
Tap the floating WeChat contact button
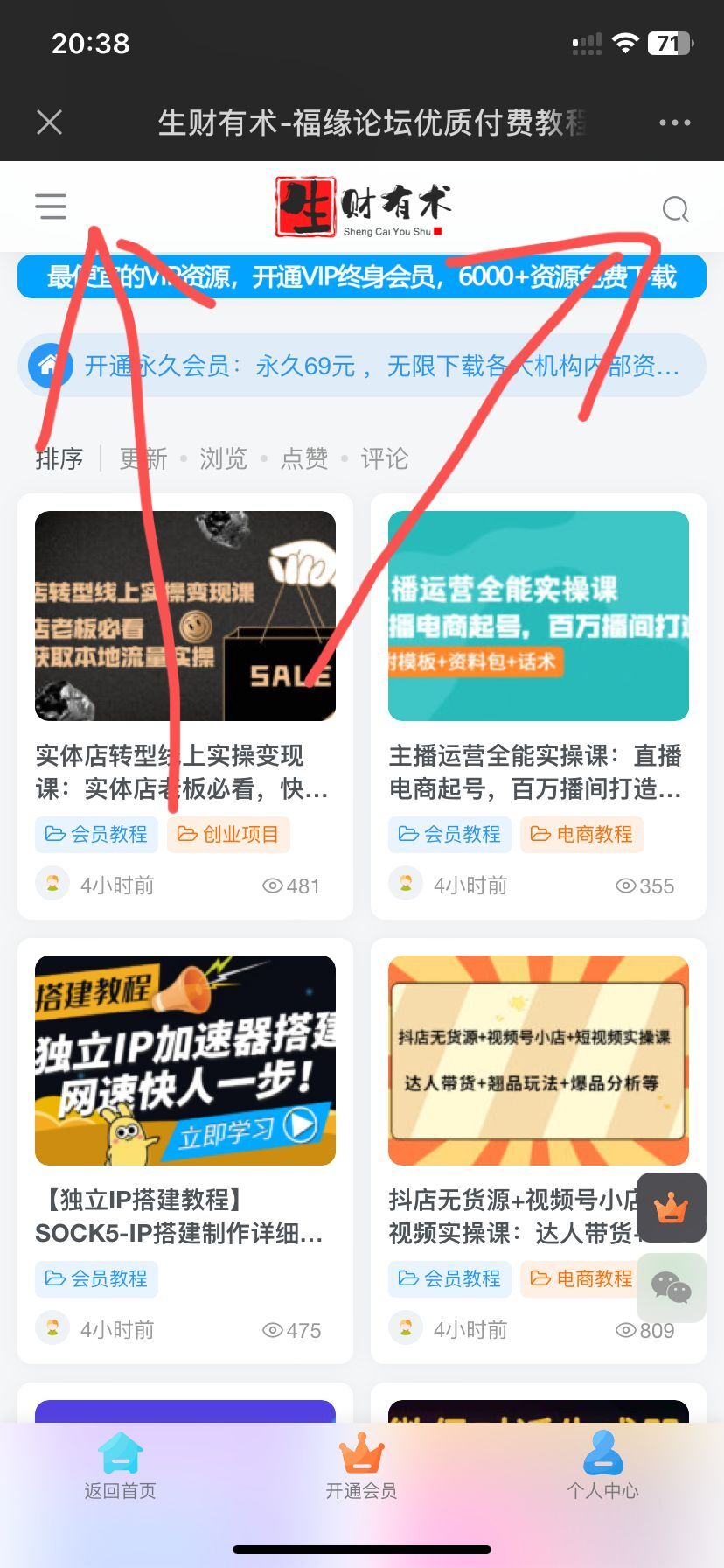click(x=672, y=1287)
